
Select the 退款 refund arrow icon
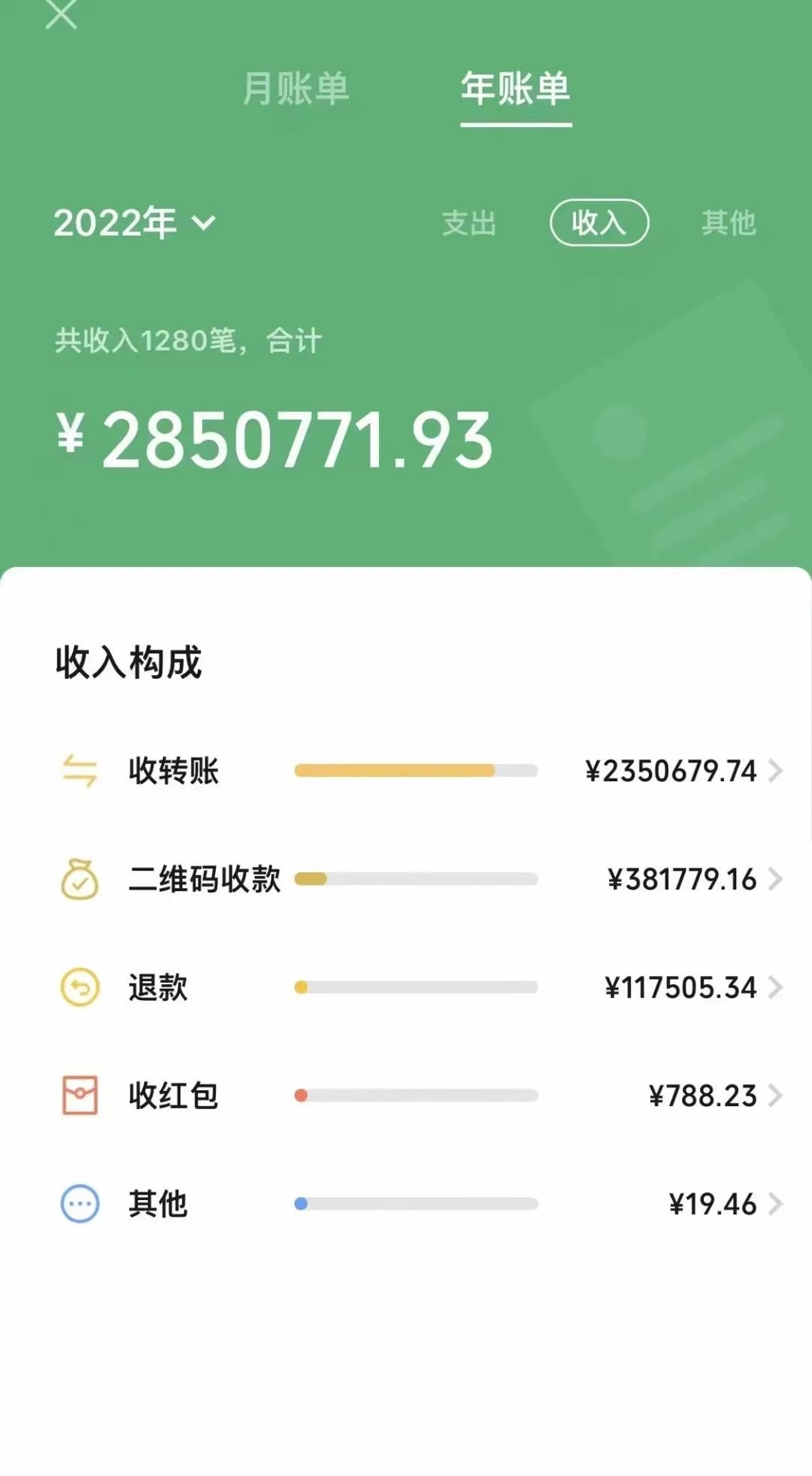[x=78, y=987]
